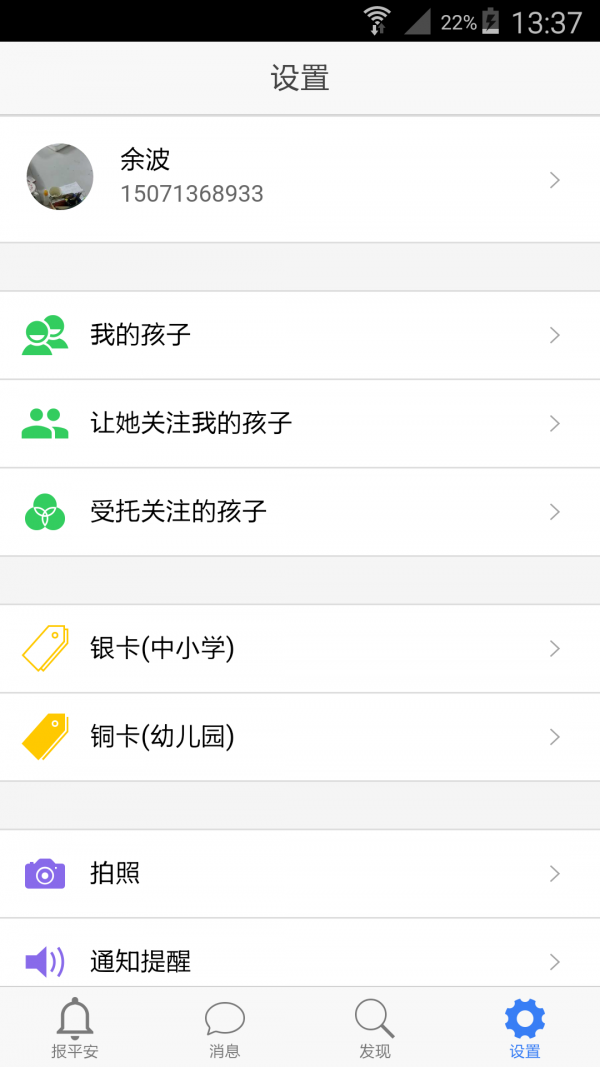The width and height of the screenshot is (600, 1067).
Task: Open the 余波 profile row
Action: click(300, 180)
